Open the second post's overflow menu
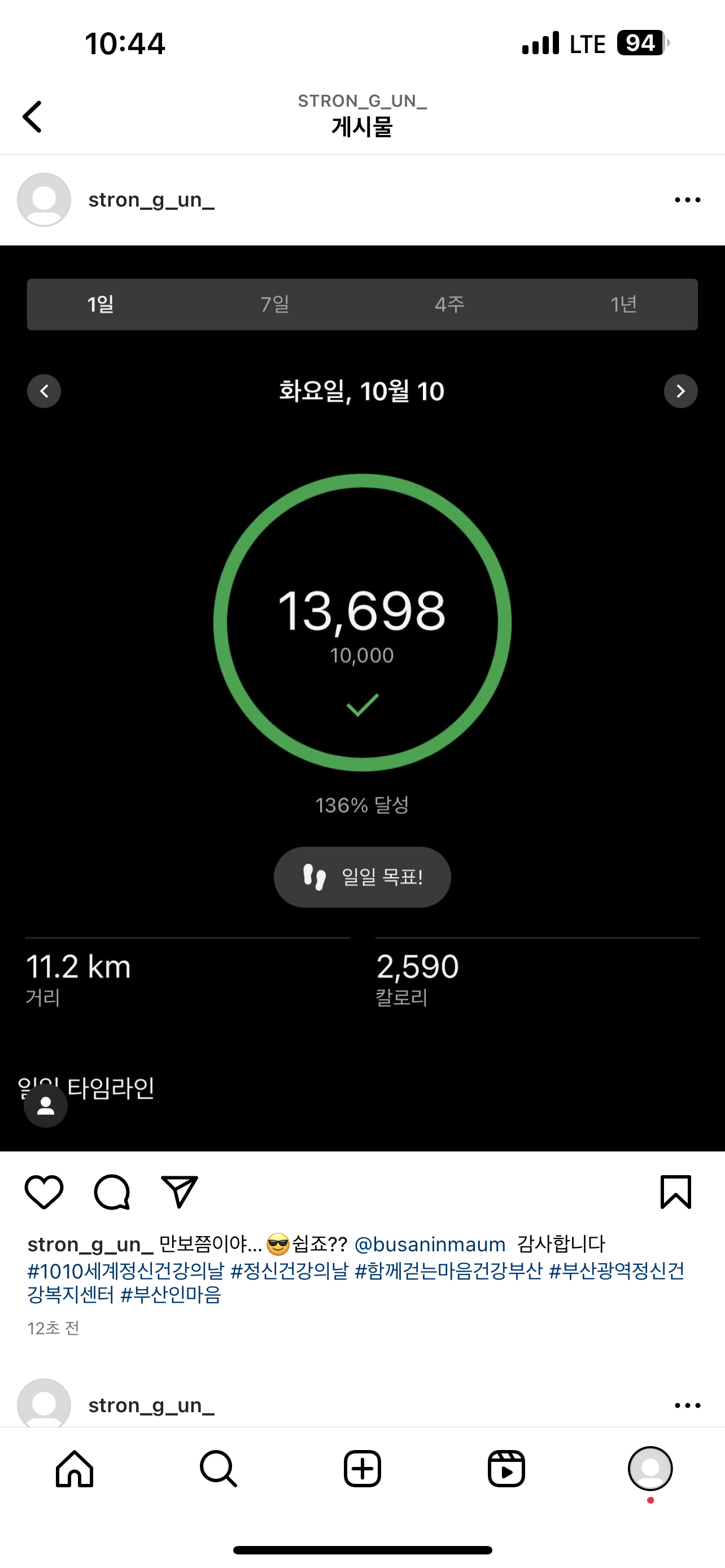725x1568 pixels. pyautogui.click(x=687, y=1405)
